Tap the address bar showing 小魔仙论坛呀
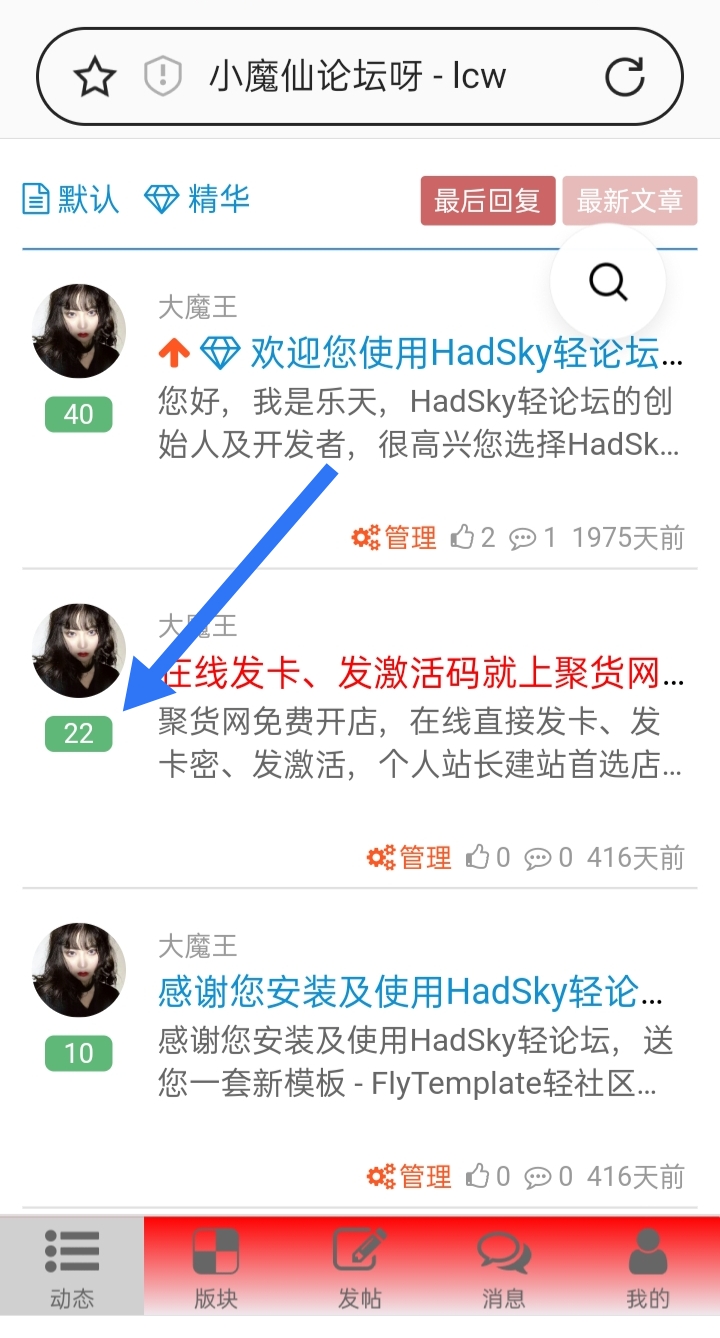This screenshot has width=720, height=1338. point(358,77)
